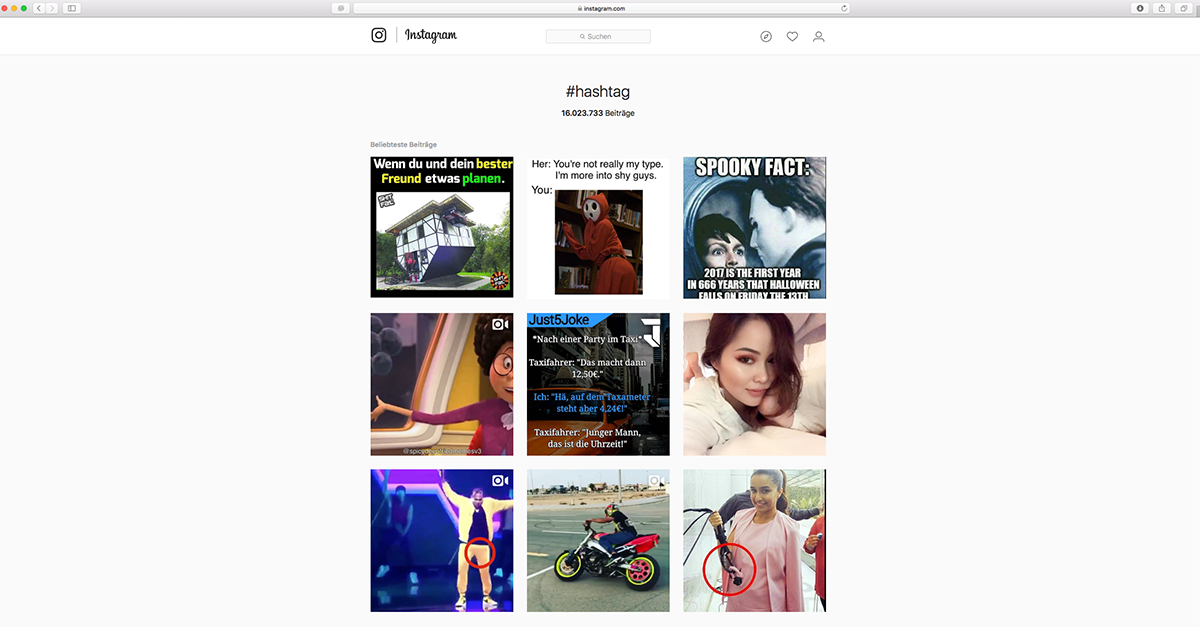The width and height of the screenshot is (1200, 627).
Task: Open the upside-down house meme post
Action: [x=441, y=227]
